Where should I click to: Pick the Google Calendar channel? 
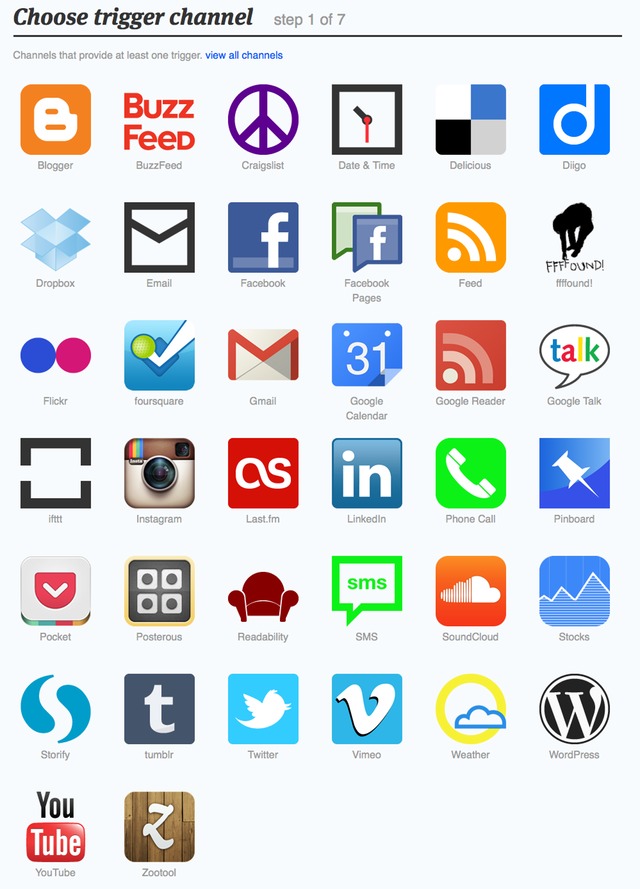tap(367, 356)
